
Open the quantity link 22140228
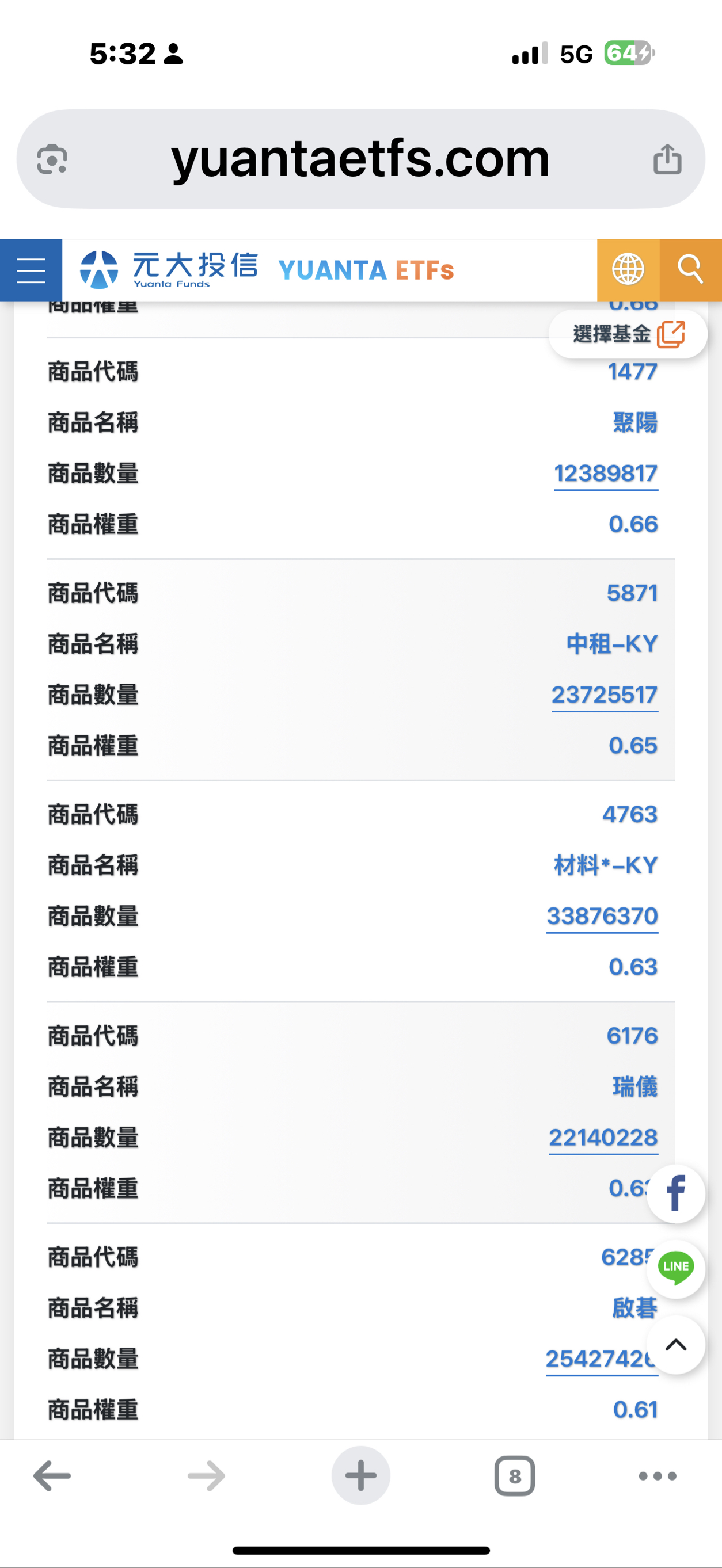(x=603, y=1137)
